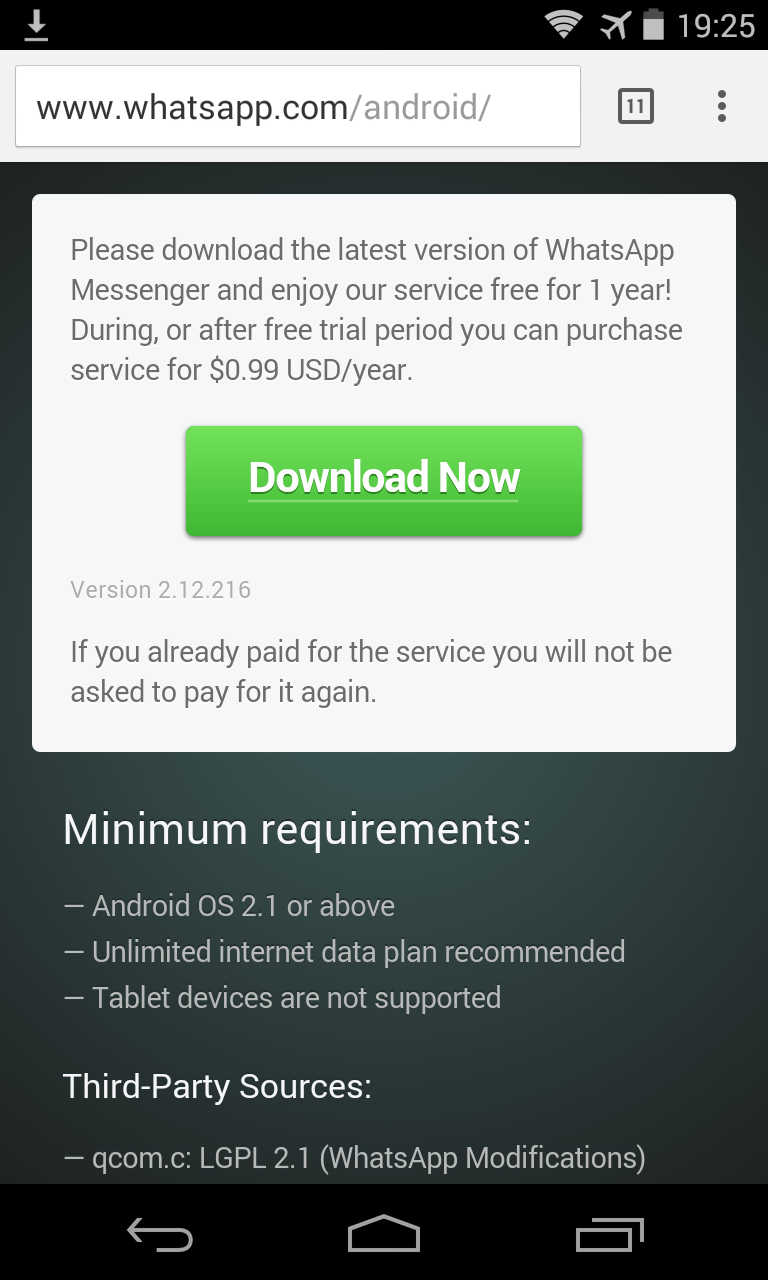Open the browser overflow menu
768x1280 pixels.
point(721,106)
